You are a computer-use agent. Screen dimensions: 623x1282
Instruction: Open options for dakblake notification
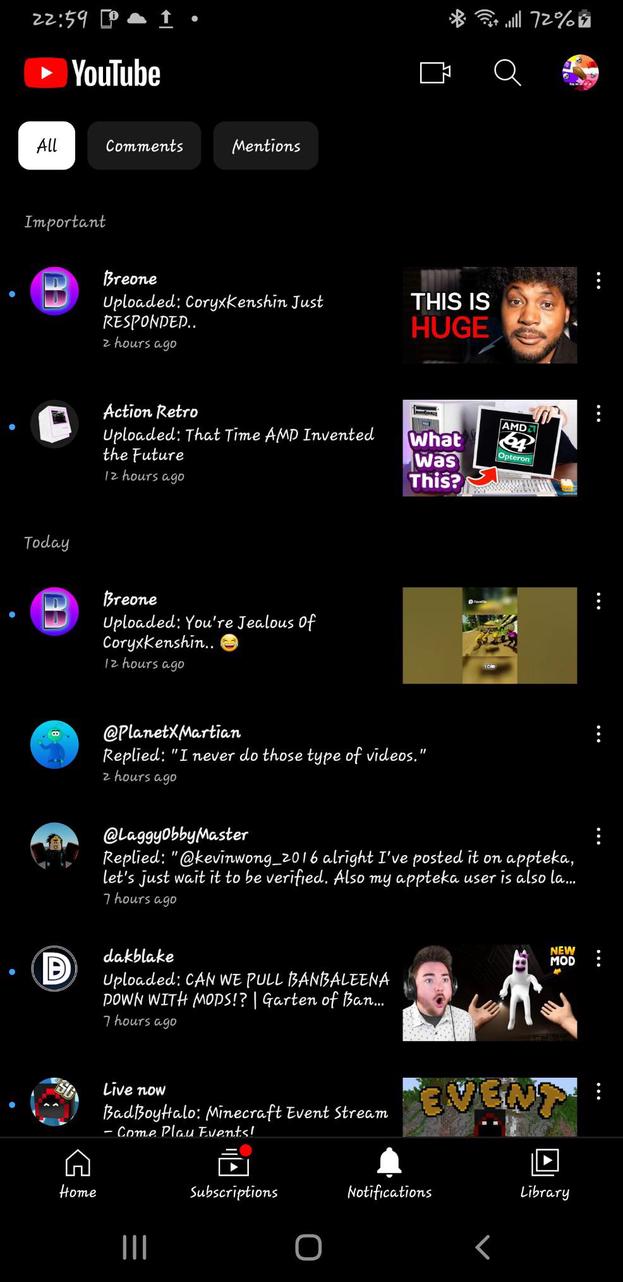[598, 958]
